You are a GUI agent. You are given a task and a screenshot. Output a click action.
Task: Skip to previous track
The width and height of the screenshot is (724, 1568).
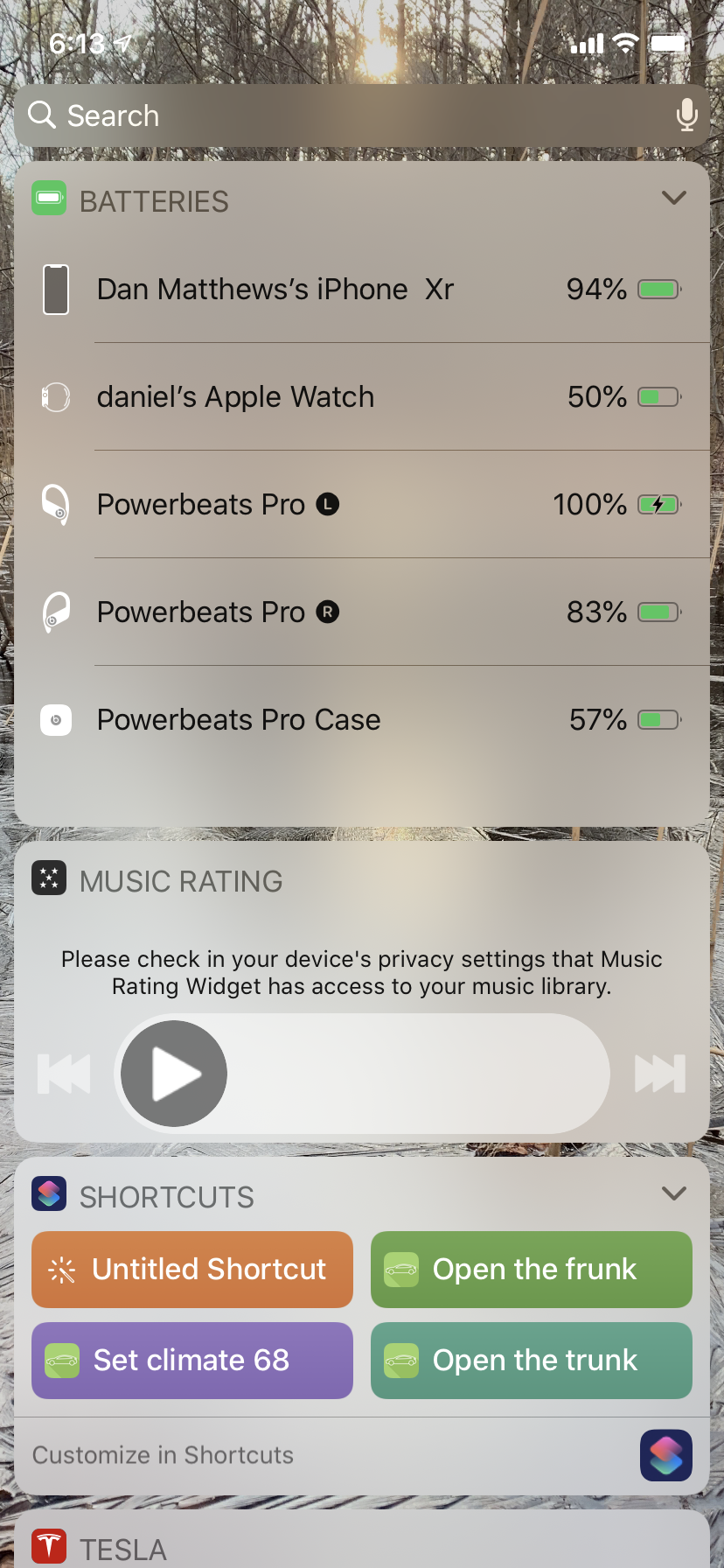(64, 1074)
